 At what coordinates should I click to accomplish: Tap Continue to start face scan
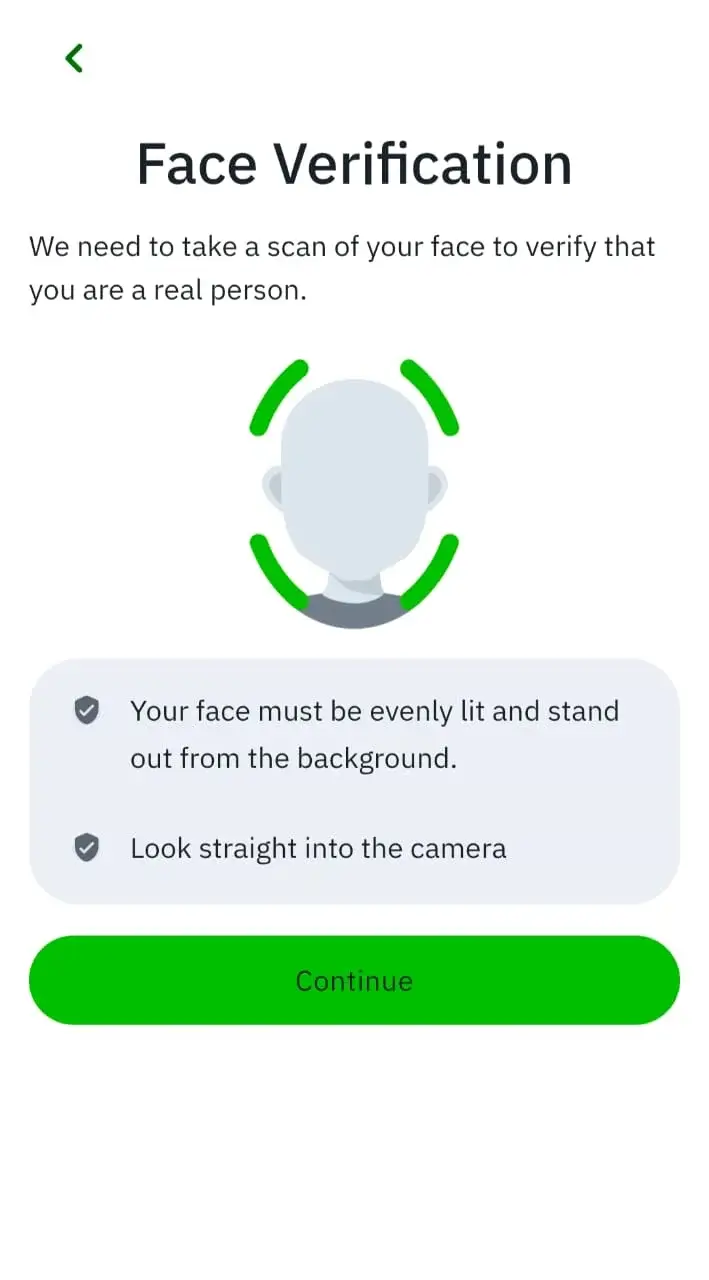tap(354, 980)
